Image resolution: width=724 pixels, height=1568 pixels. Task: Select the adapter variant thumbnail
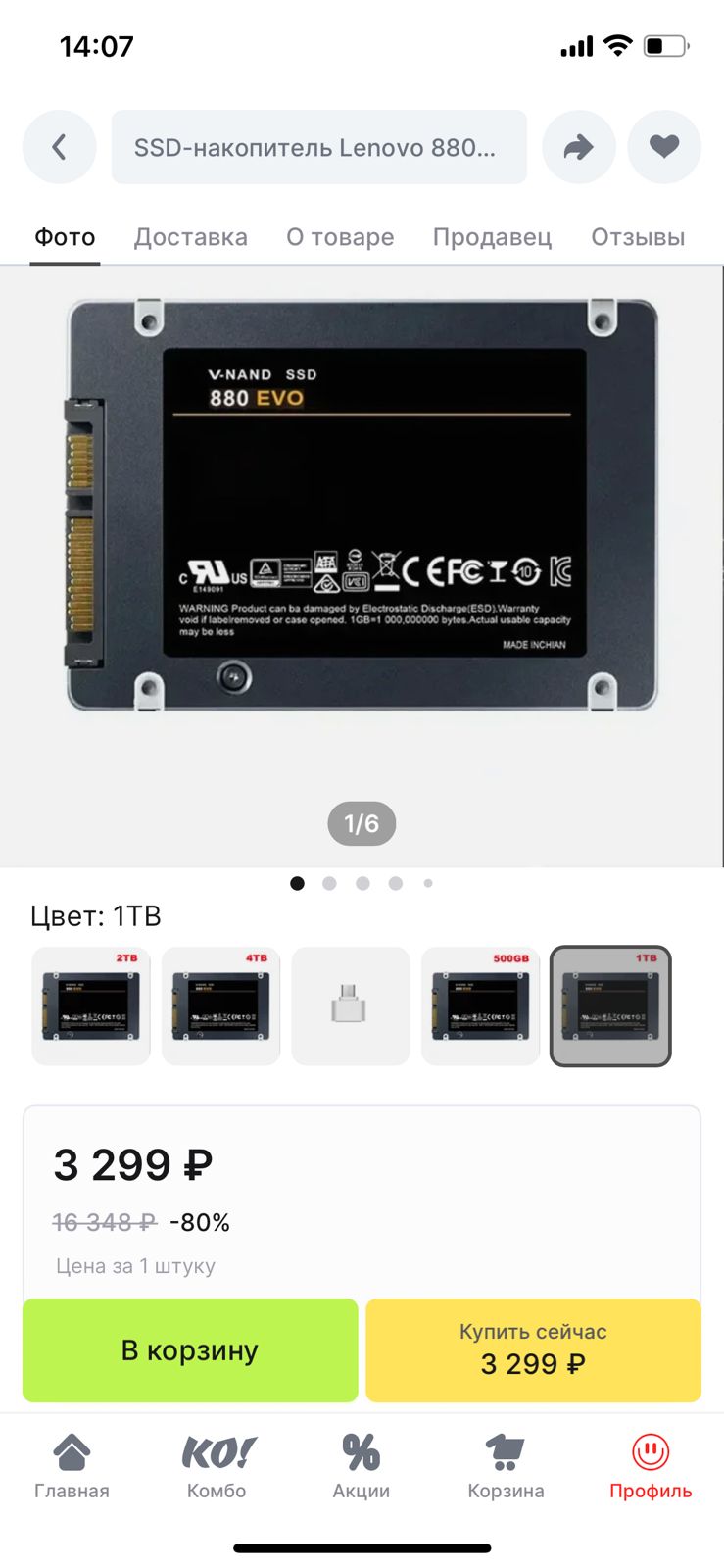[350, 1005]
